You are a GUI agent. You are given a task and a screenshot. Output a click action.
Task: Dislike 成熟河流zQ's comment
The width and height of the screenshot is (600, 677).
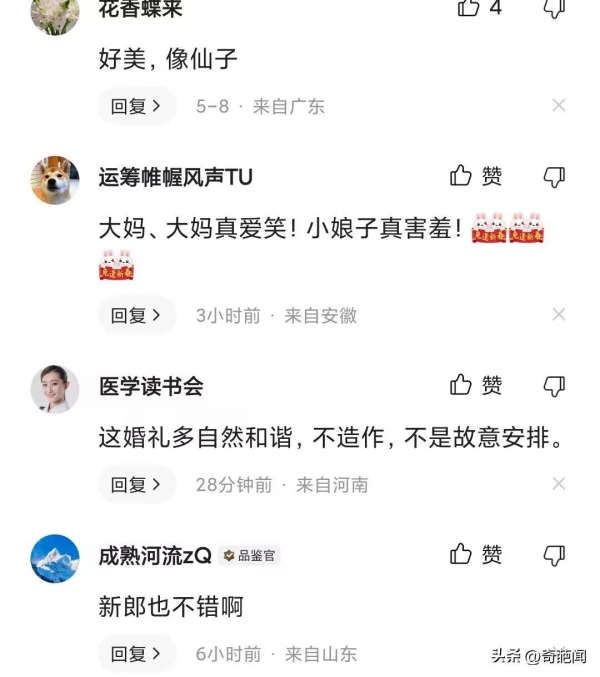pyautogui.click(x=554, y=554)
